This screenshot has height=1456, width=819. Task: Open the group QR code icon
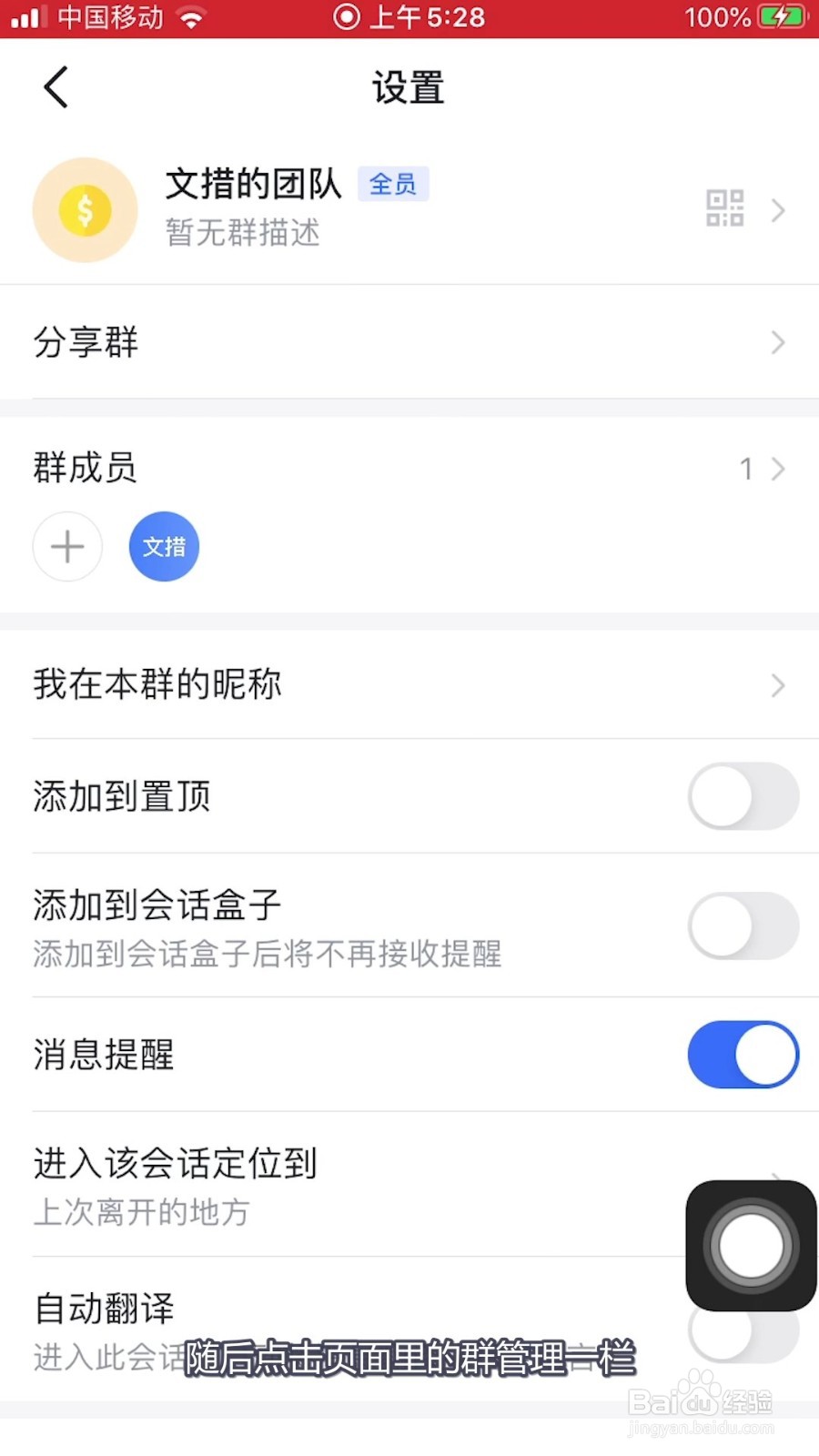tap(724, 209)
